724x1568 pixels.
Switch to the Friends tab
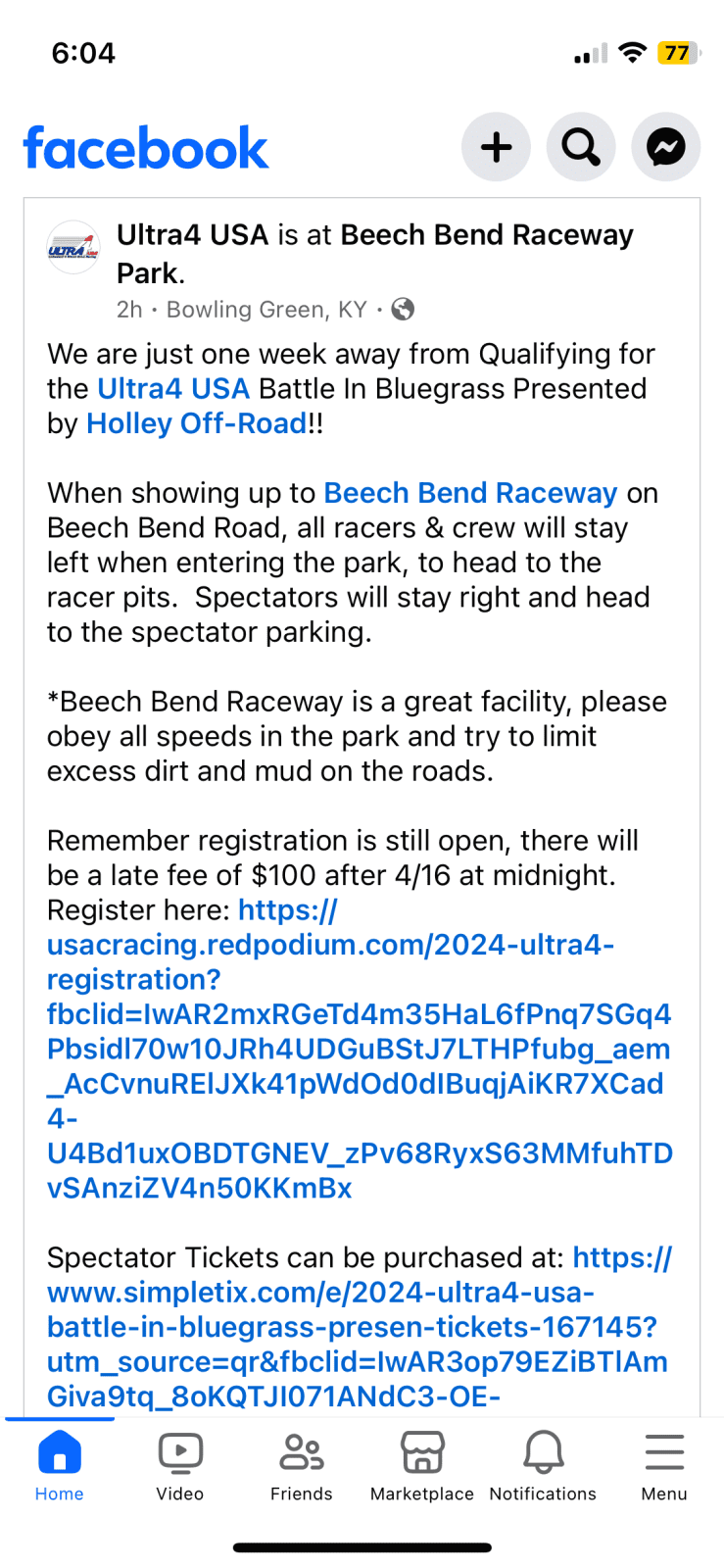pos(301,1465)
